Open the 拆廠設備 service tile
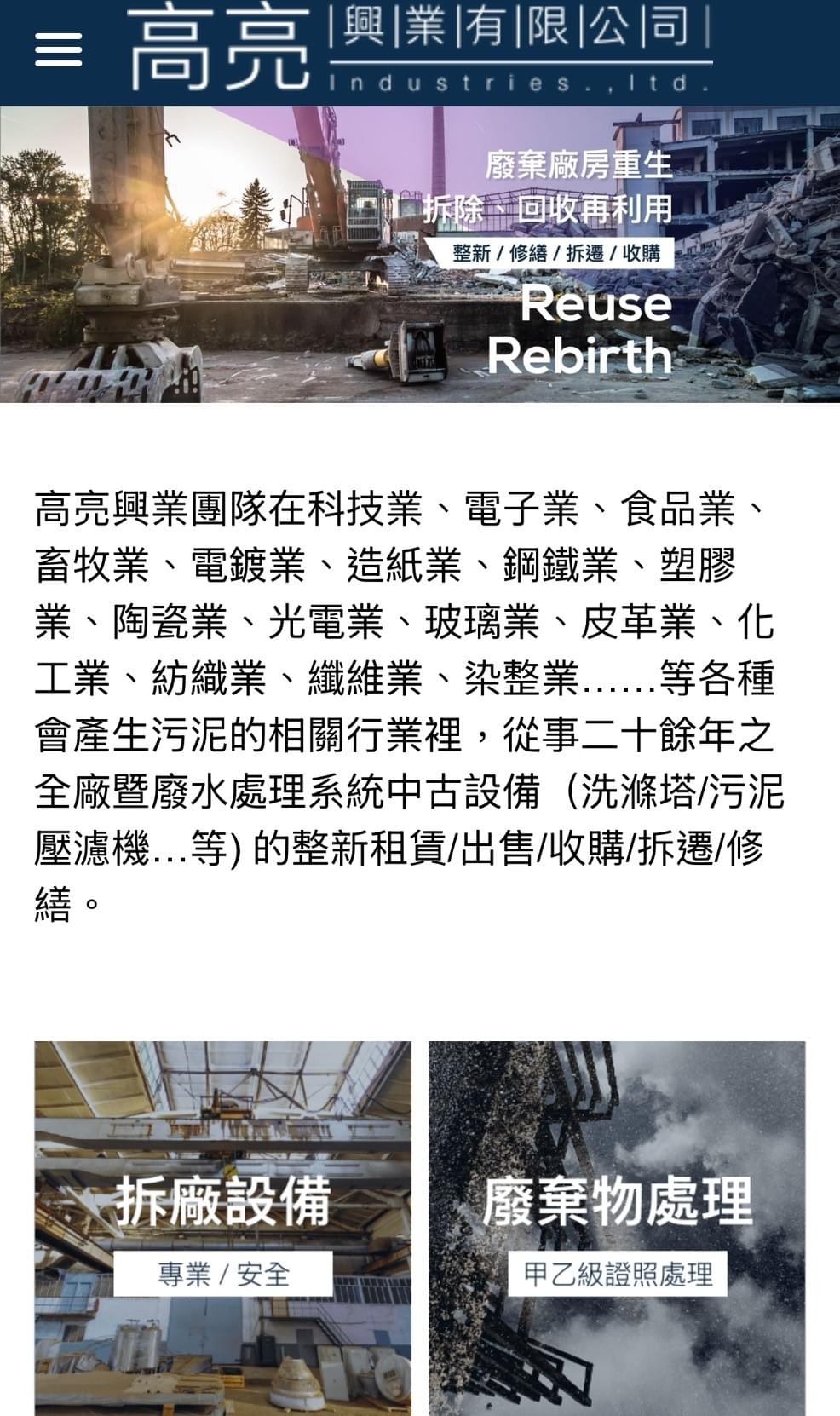This screenshot has height=1416, width=840. (222, 1227)
